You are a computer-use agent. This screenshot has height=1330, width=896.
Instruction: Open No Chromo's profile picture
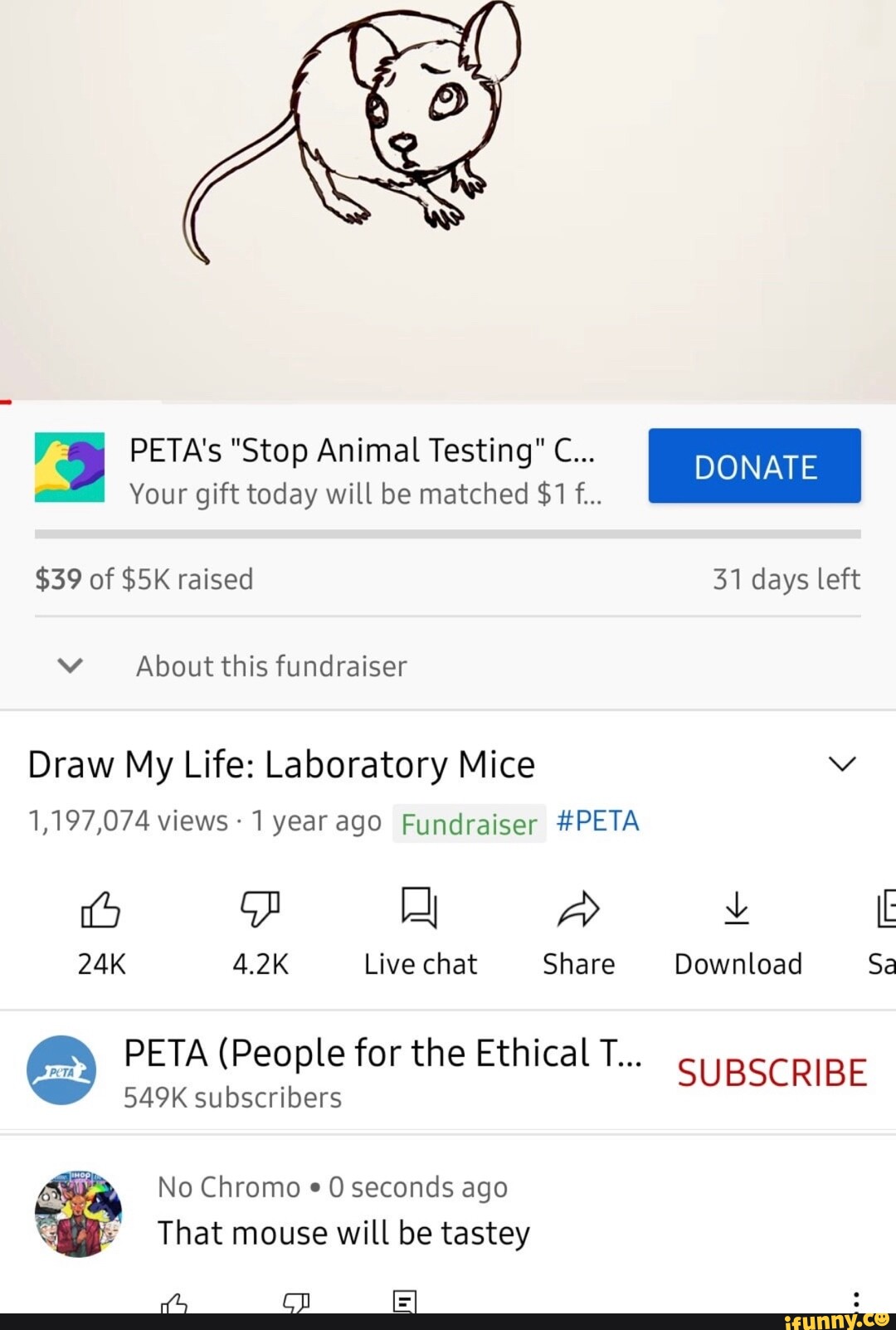click(79, 1213)
